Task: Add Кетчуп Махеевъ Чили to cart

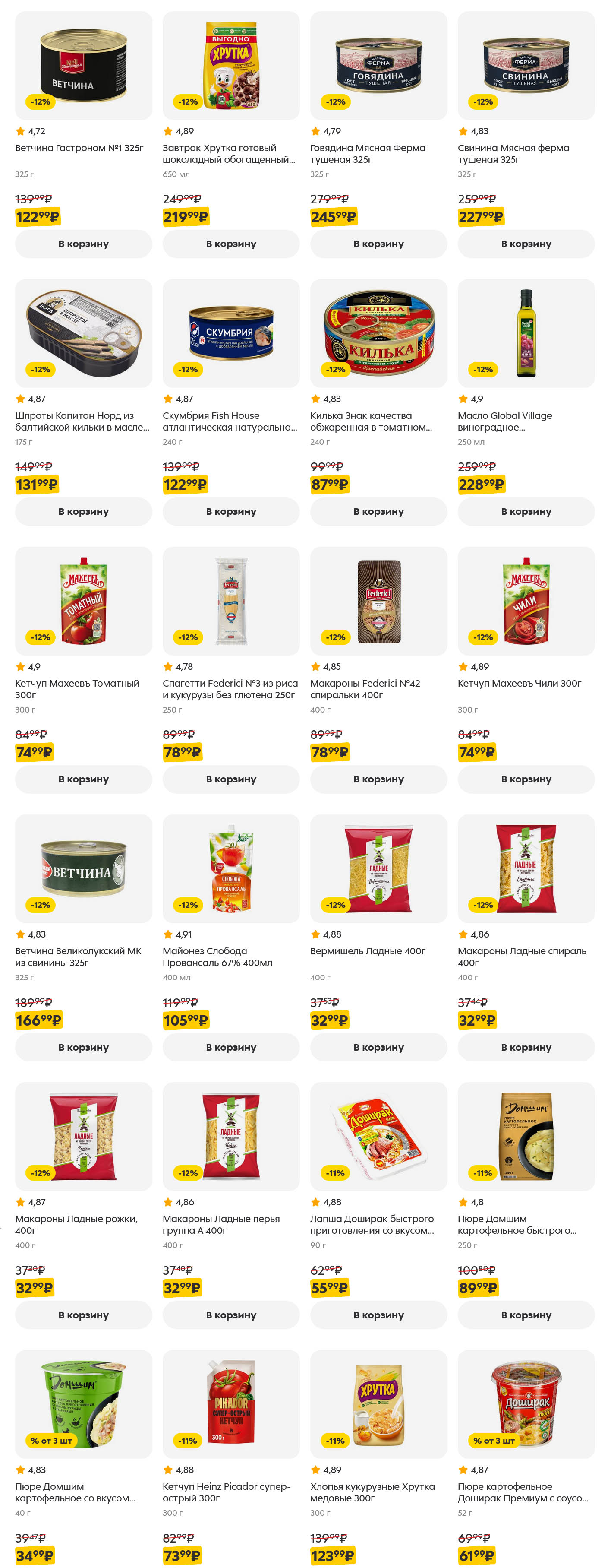Action: (x=525, y=779)
